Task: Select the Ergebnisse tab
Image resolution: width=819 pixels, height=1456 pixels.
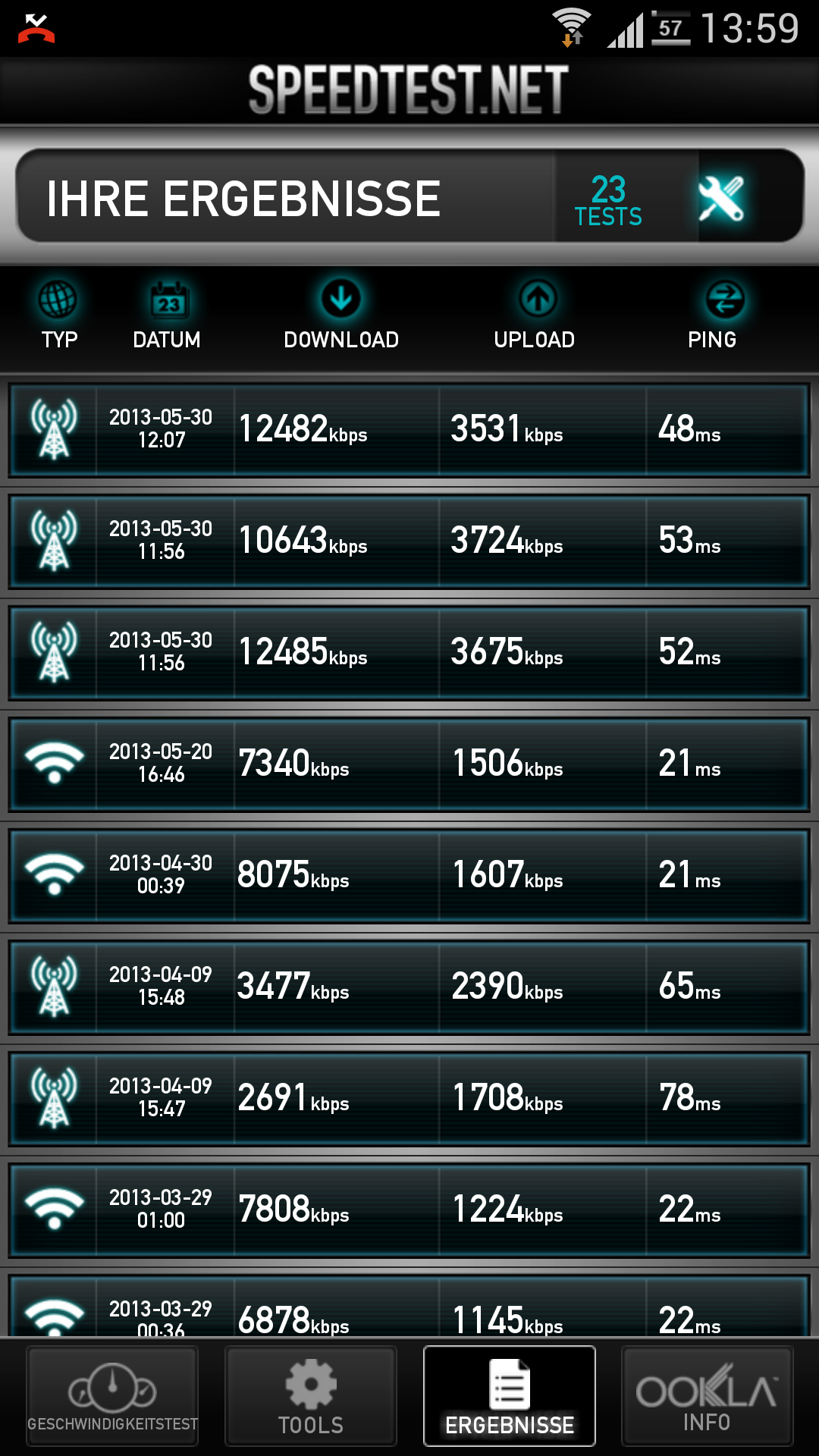Action: (x=510, y=1397)
